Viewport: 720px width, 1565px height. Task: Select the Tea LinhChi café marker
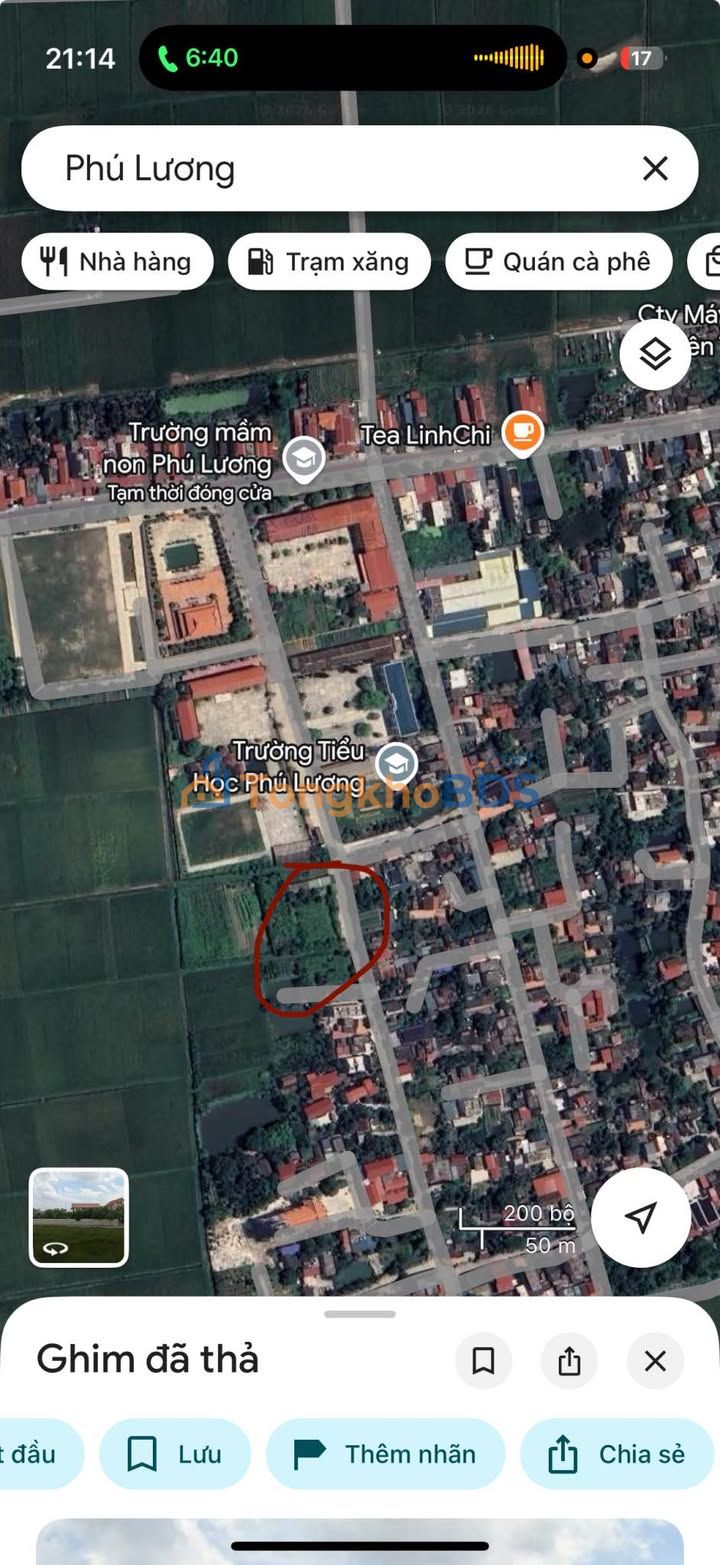pos(522,433)
